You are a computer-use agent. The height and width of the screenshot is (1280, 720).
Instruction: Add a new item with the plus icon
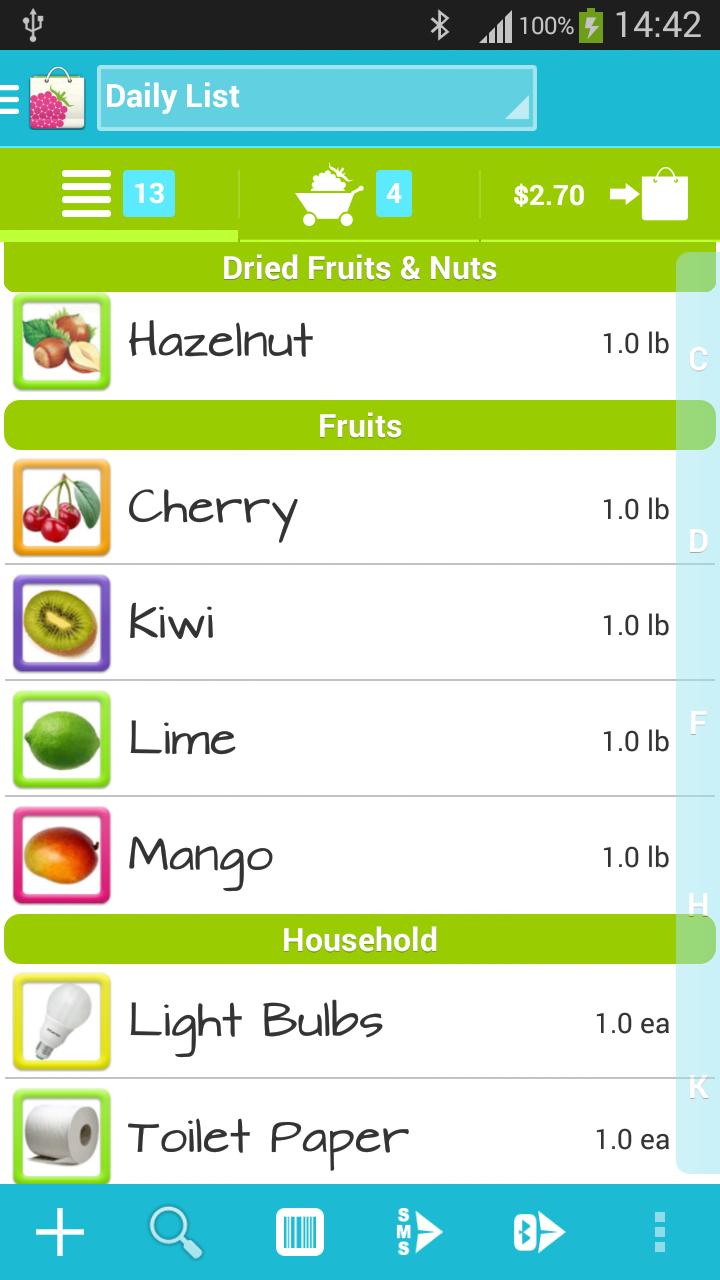coord(58,1232)
